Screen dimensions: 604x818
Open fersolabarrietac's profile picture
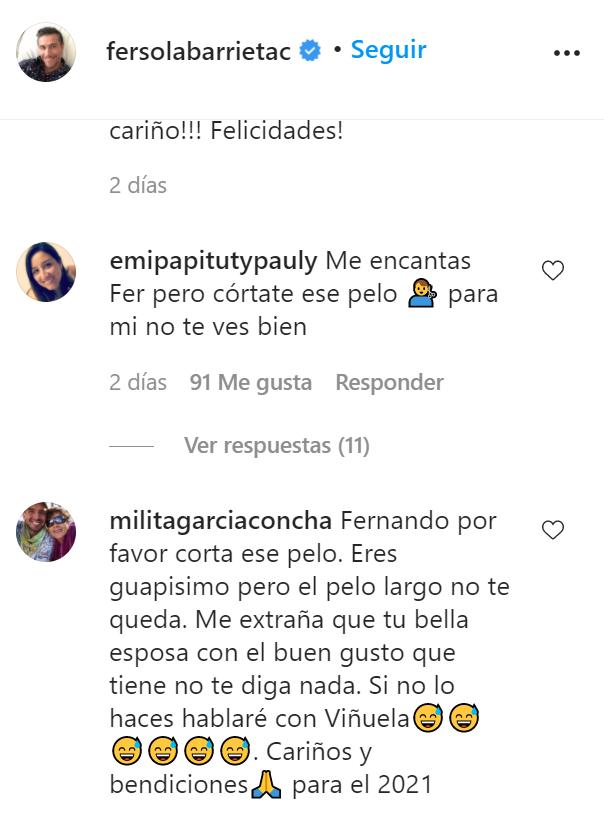(x=46, y=52)
